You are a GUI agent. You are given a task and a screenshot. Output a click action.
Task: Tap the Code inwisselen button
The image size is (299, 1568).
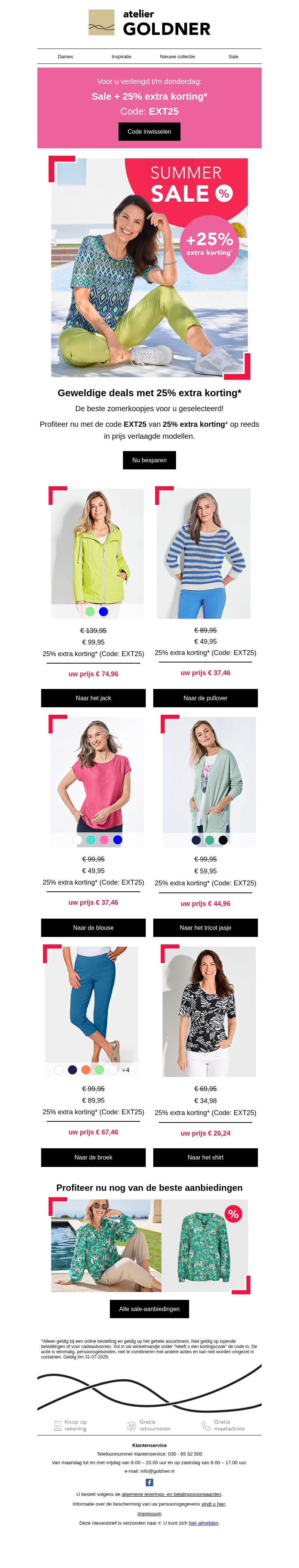click(x=149, y=131)
